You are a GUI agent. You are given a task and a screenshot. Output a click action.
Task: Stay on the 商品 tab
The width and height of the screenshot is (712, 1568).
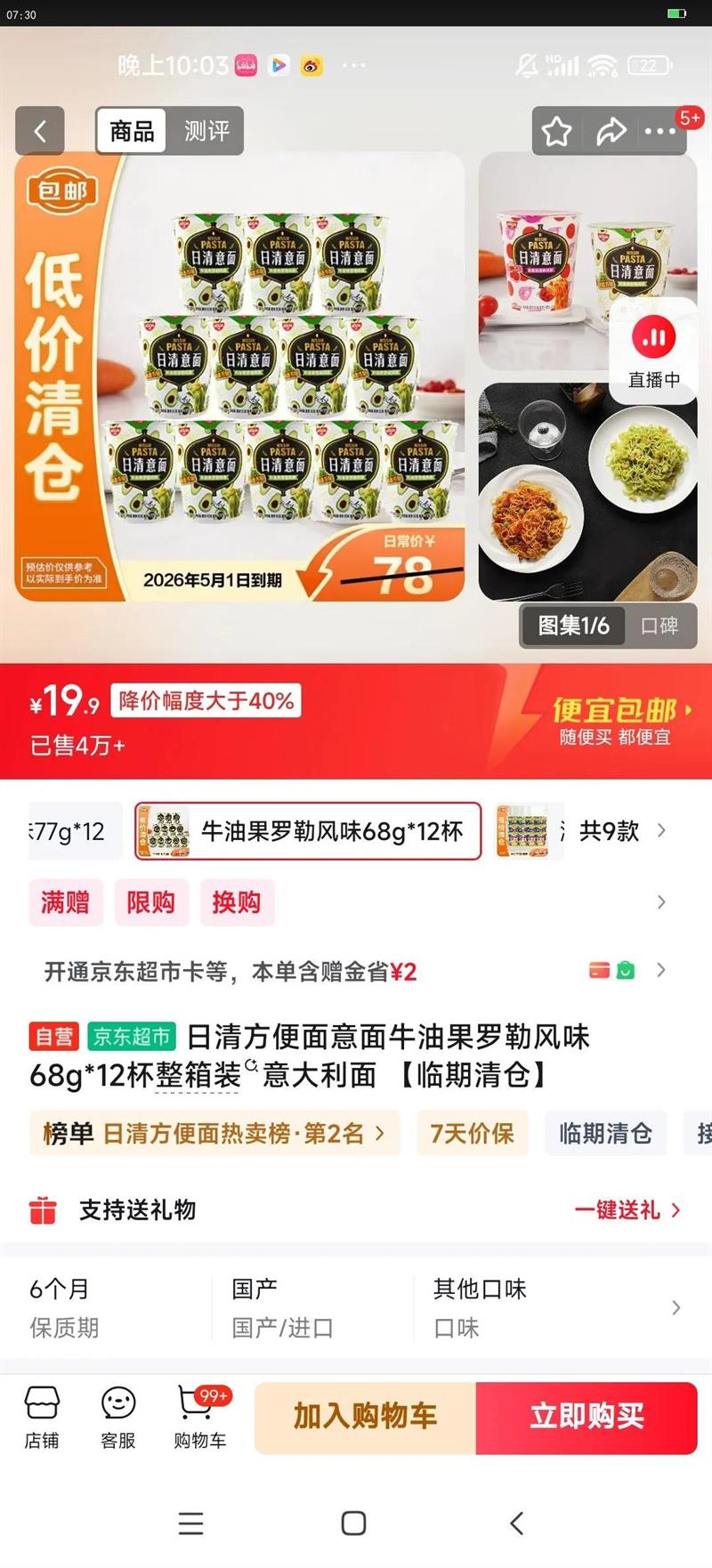132,131
